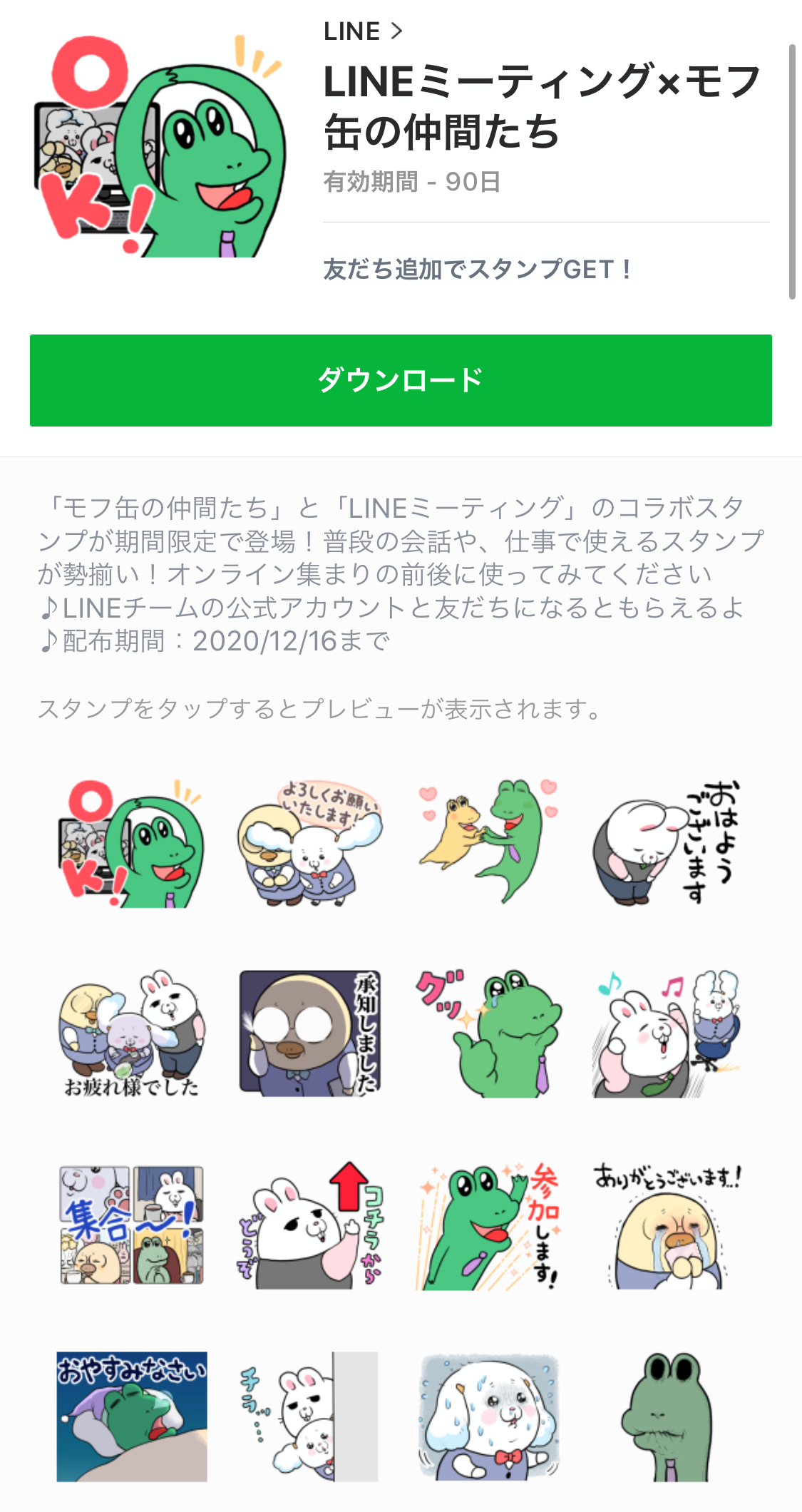Preview the dancing frogs with hearts sticker

pyautogui.click(x=488, y=843)
